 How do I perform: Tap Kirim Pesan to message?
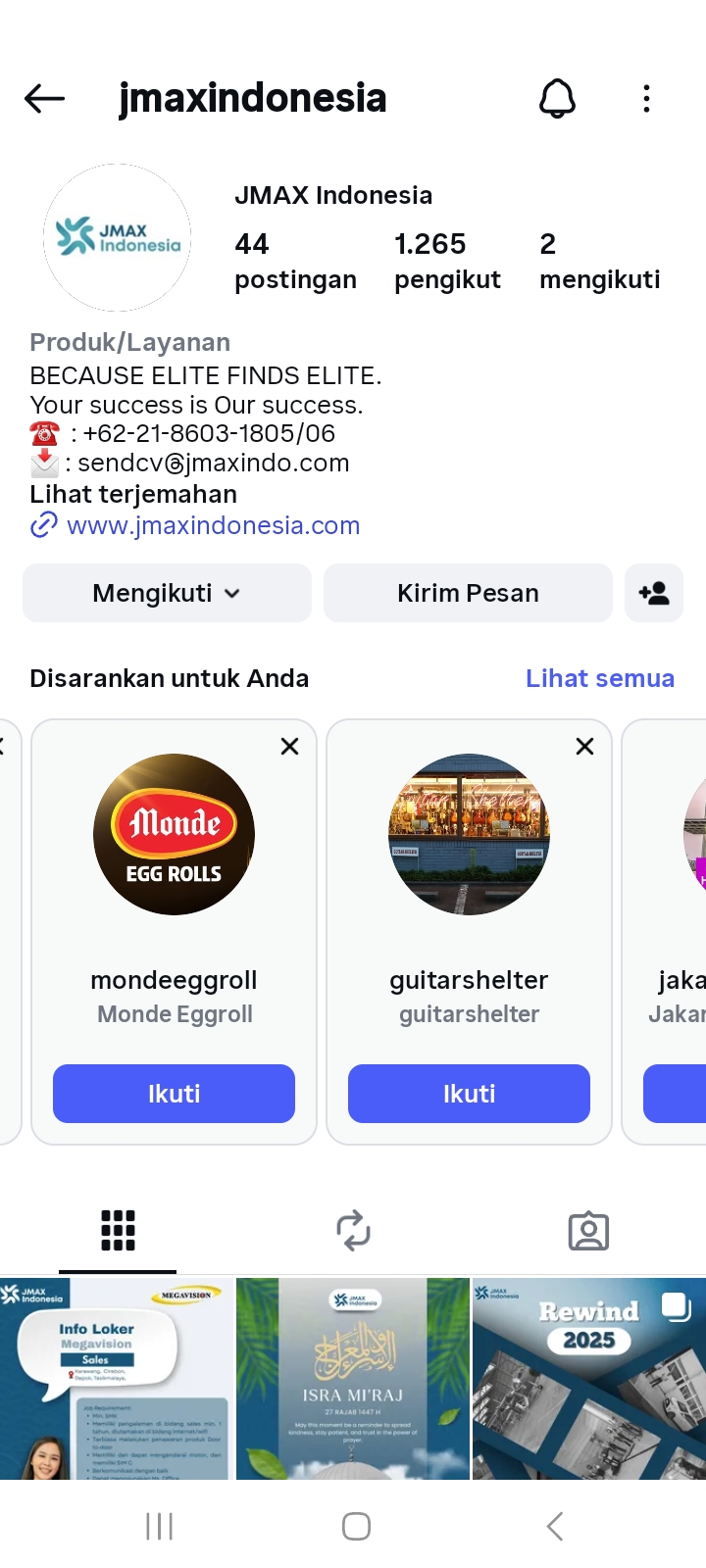tap(468, 593)
